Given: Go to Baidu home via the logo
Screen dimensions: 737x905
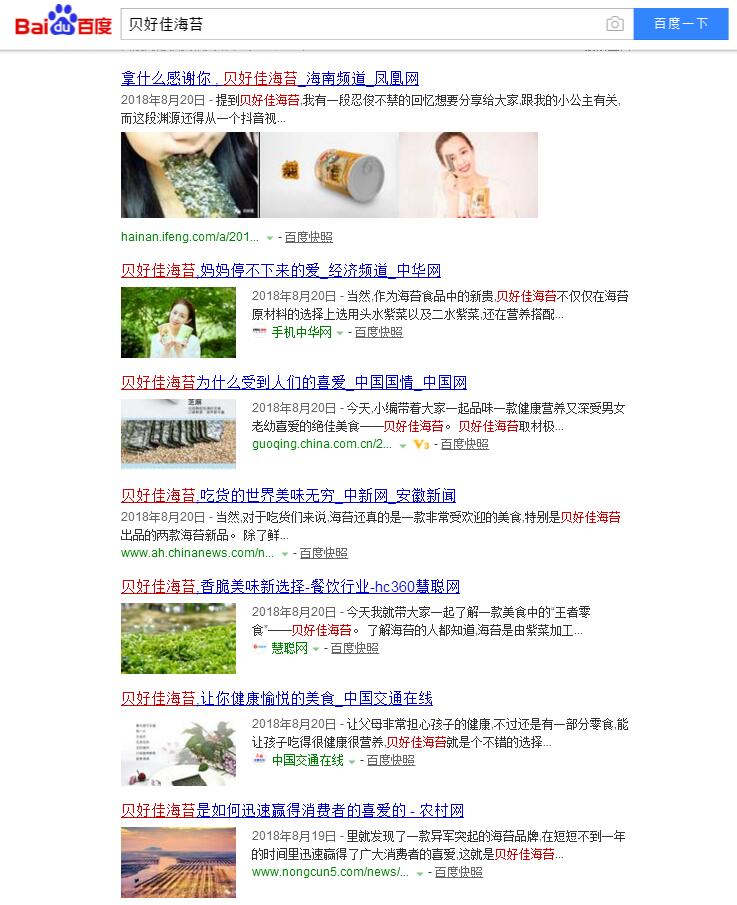Looking at the screenshot, I should click(x=62, y=23).
